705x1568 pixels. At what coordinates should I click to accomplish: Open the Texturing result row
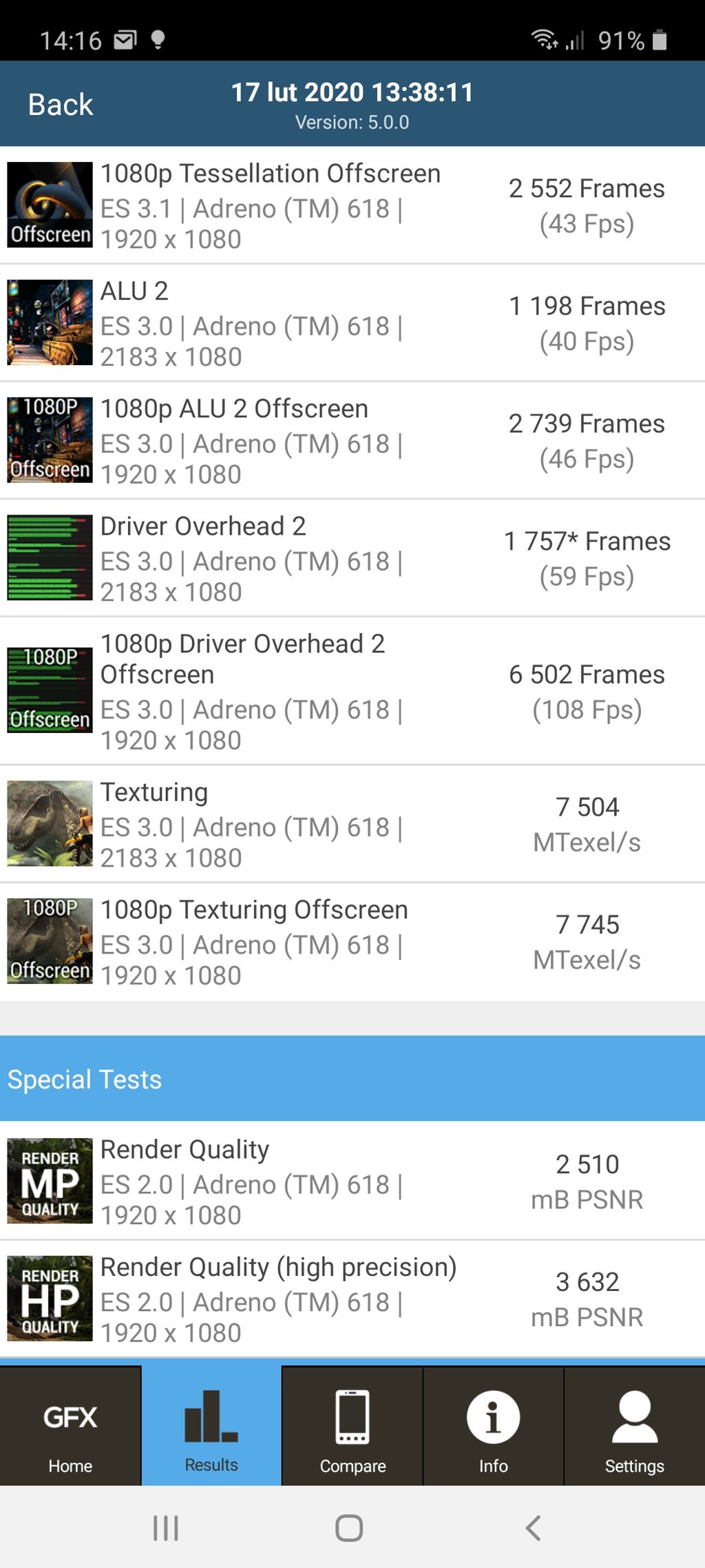tap(352, 824)
